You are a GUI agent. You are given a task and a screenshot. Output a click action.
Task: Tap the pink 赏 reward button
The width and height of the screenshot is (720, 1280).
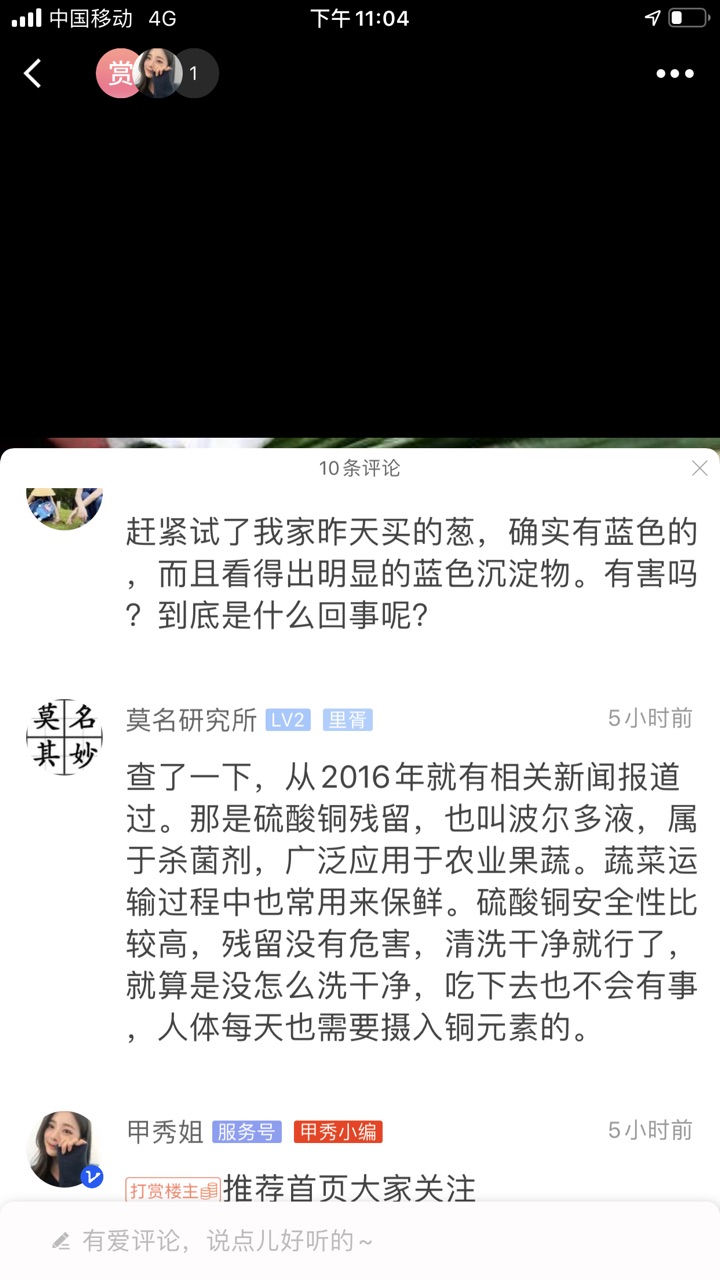tap(120, 73)
